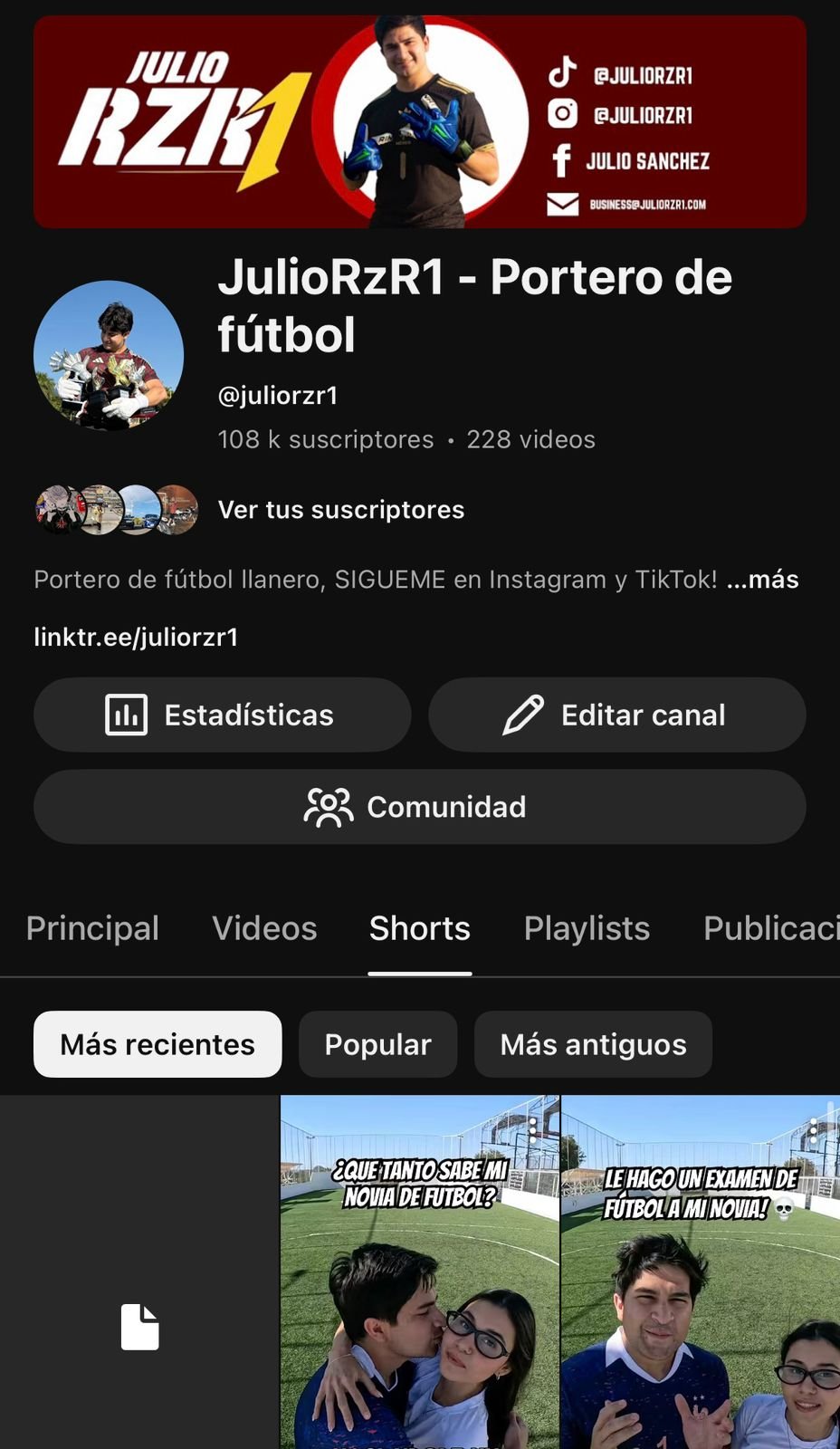Screen dimensions: 840x1449
Task: Switch to the Publicaciones tab
Action: (x=769, y=928)
